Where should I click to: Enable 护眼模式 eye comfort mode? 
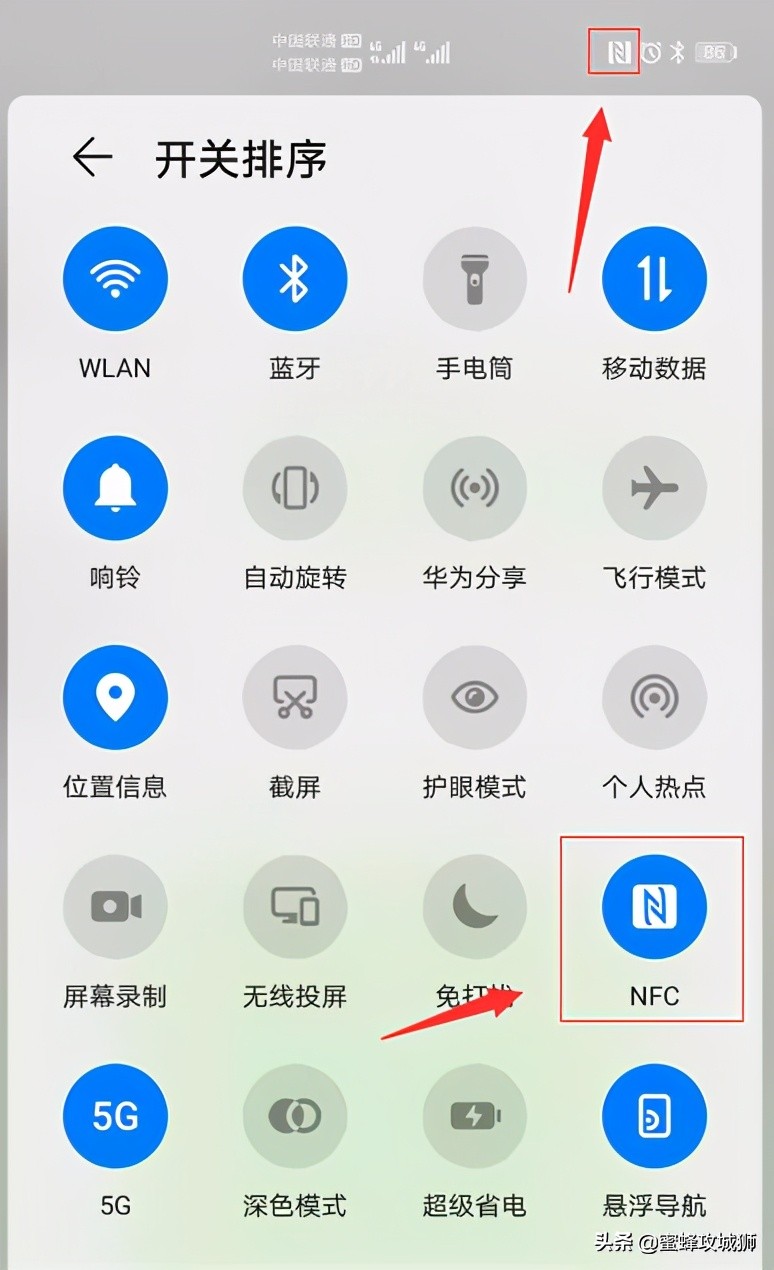475,697
